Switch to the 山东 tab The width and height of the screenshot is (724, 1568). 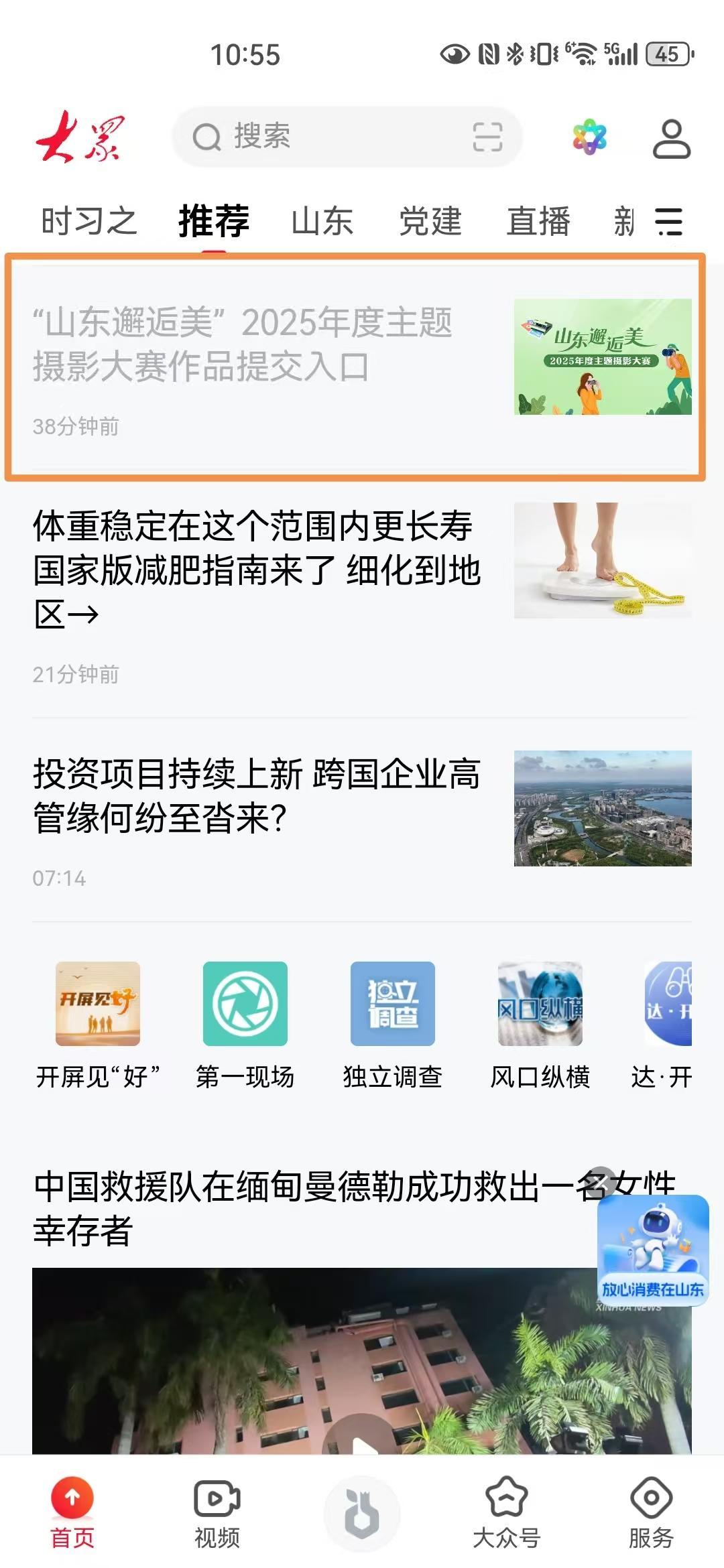[322, 221]
